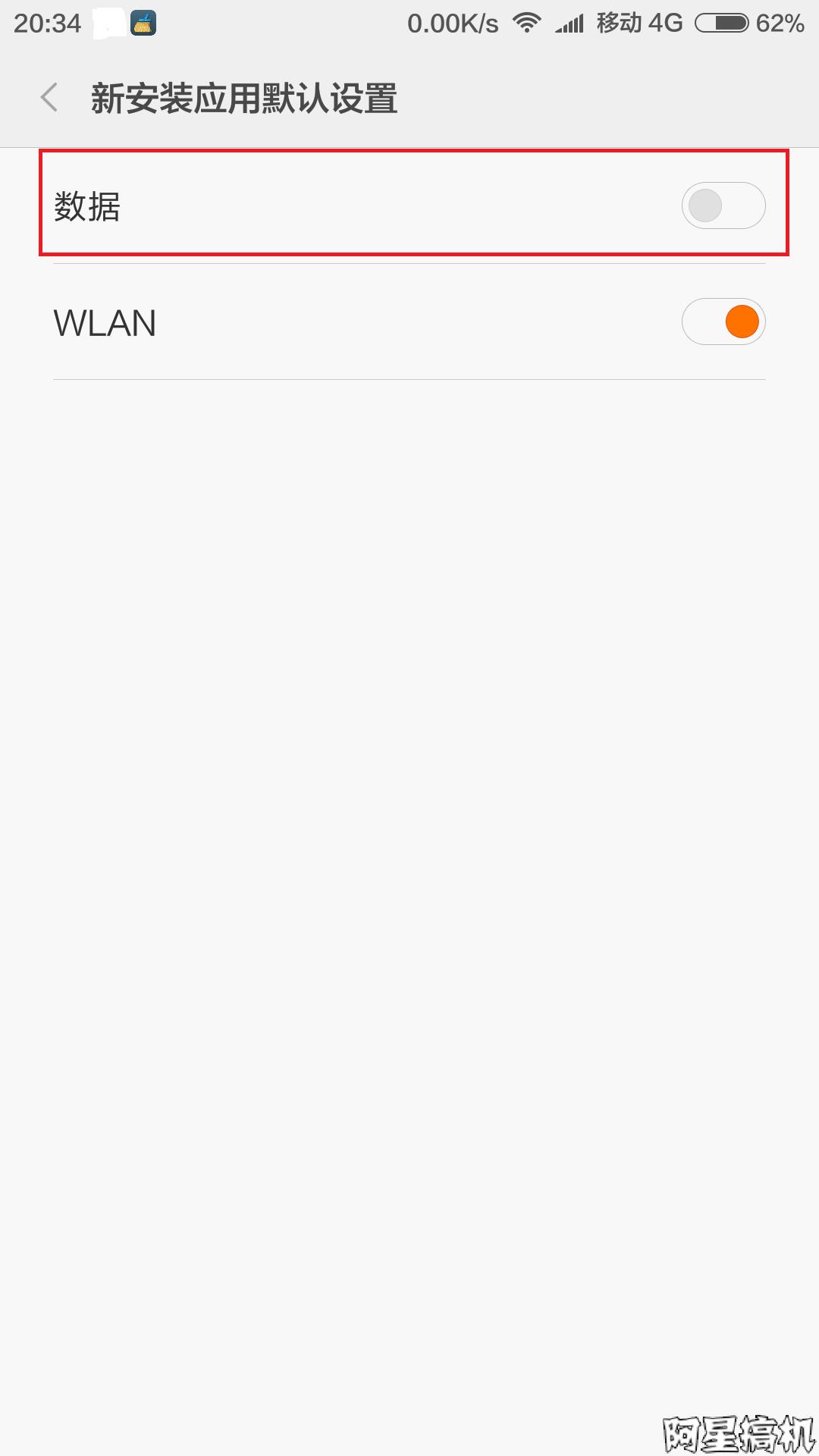The height and width of the screenshot is (1456, 819).
Task: Enable the 数据 toggle
Action: tap(723, 206)
